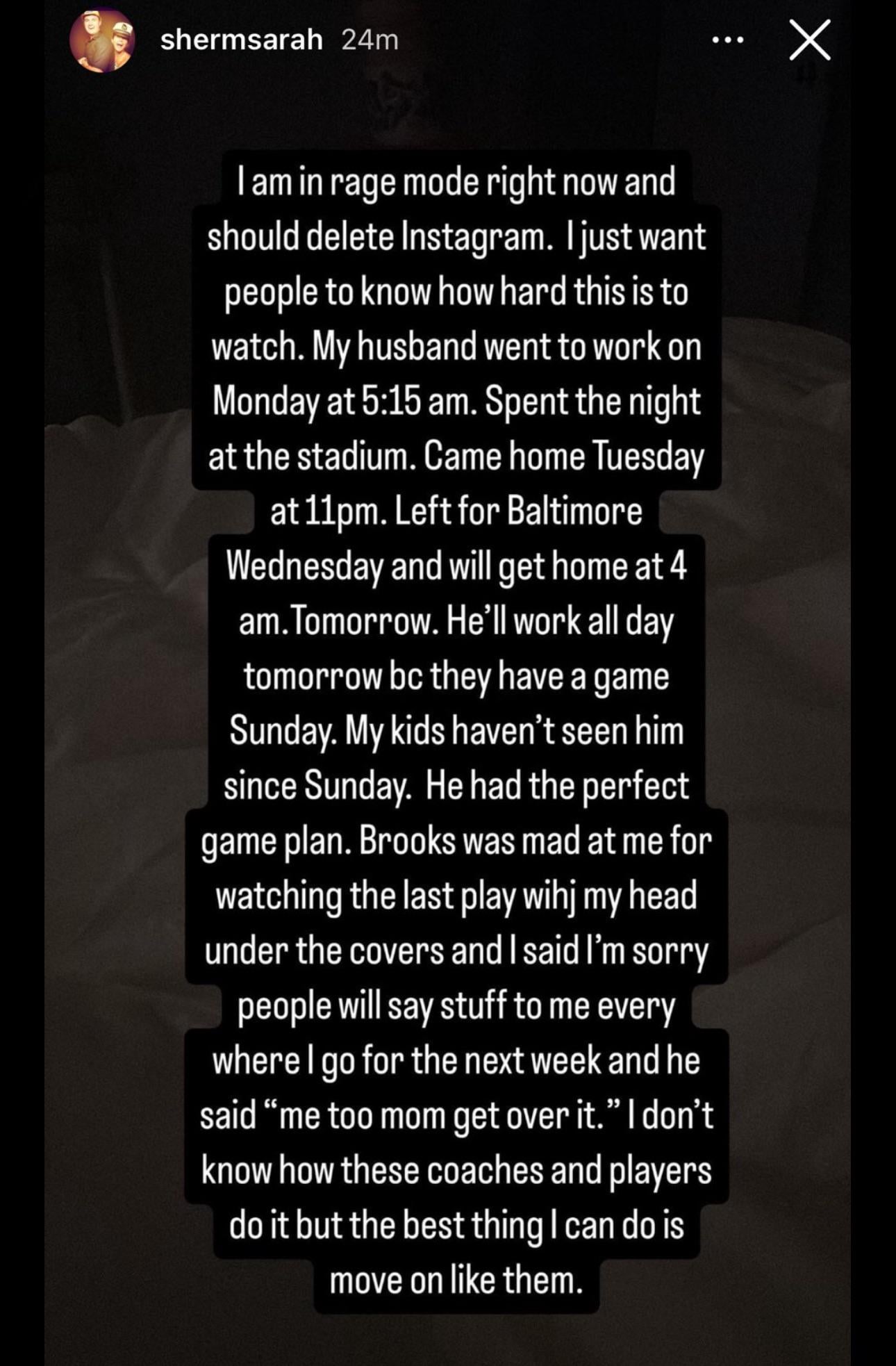Open shermsarah's profile picture
896x1366 pixels.
click(101, 40)
